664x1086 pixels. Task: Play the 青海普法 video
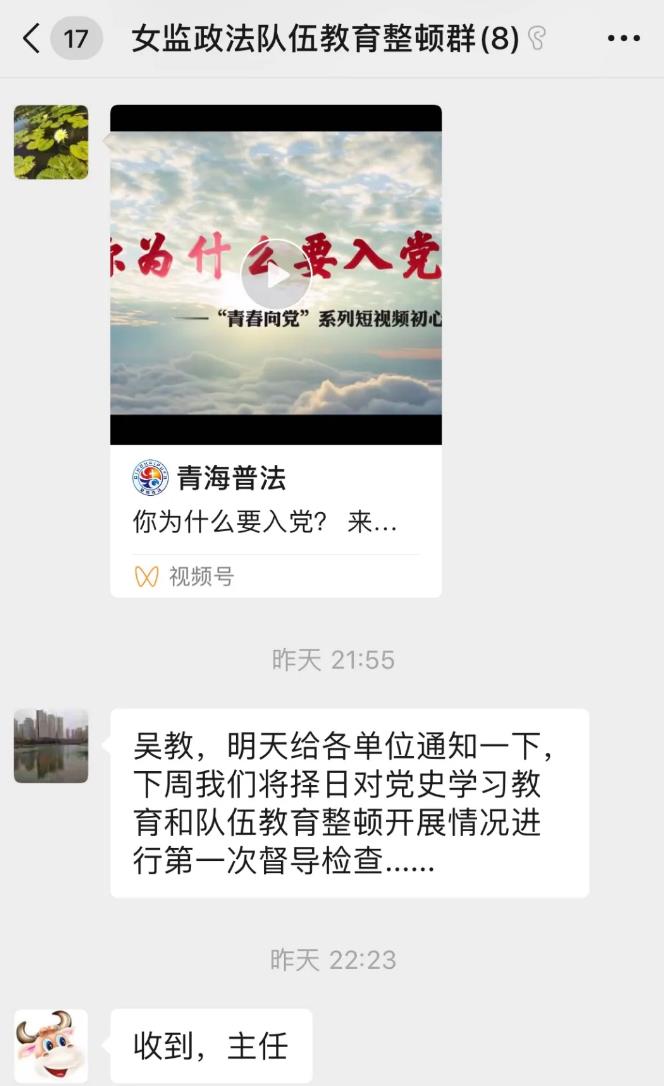click(276, 274)
